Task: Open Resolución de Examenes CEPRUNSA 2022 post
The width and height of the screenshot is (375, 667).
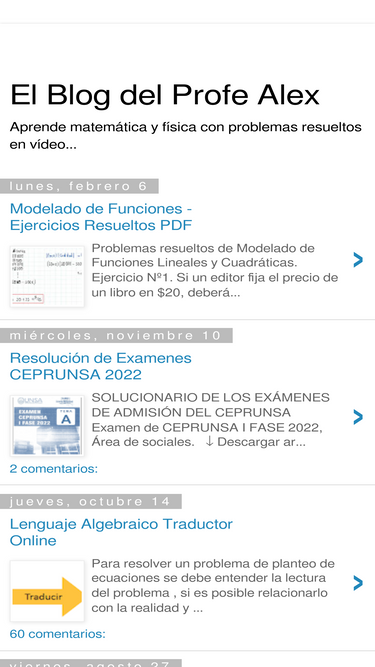Action: tap(100, 366)
